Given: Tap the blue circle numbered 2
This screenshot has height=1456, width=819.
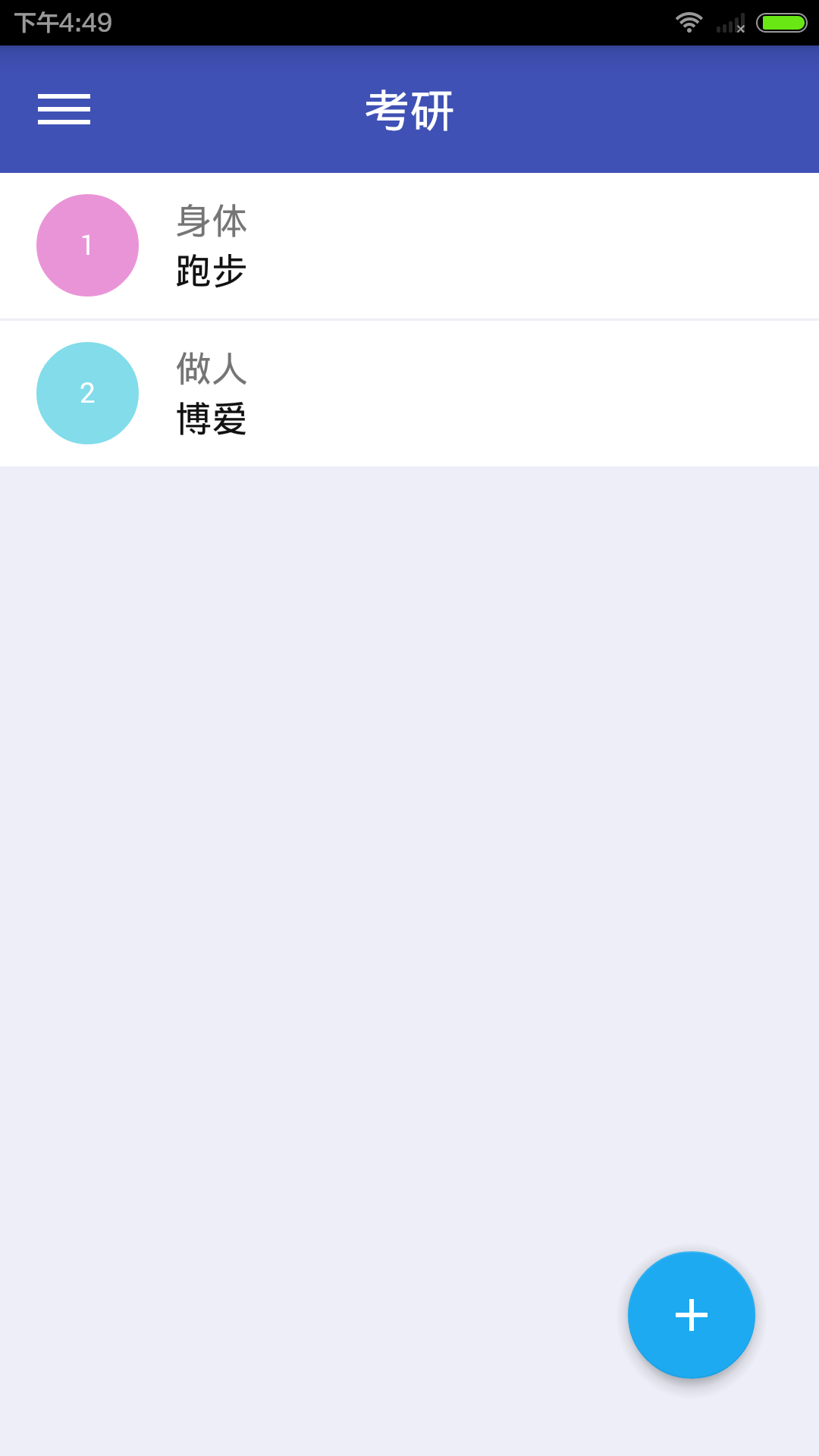Looking at the screenshot, I should pyautogui.click(x=86, y=393).
